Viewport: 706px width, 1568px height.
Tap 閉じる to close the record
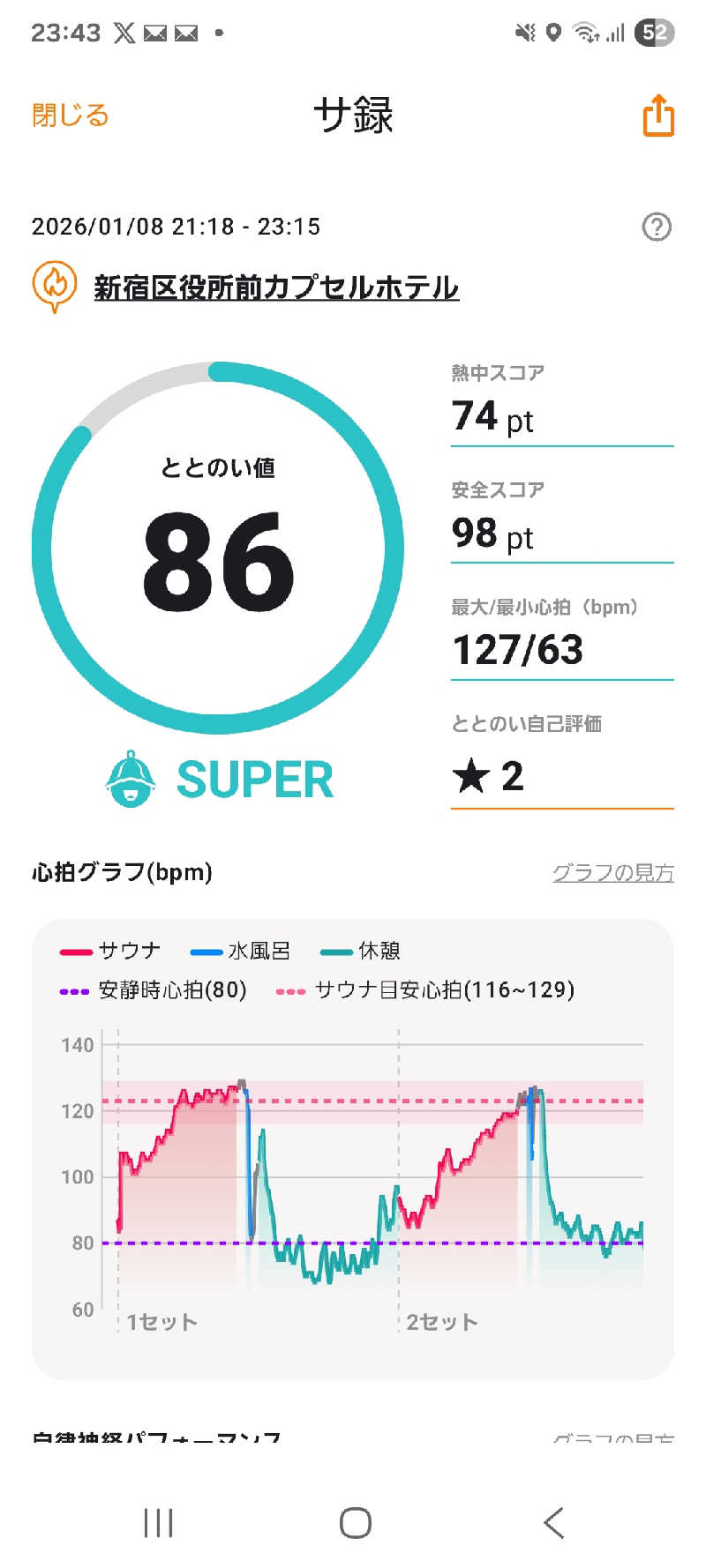(70, 115)
